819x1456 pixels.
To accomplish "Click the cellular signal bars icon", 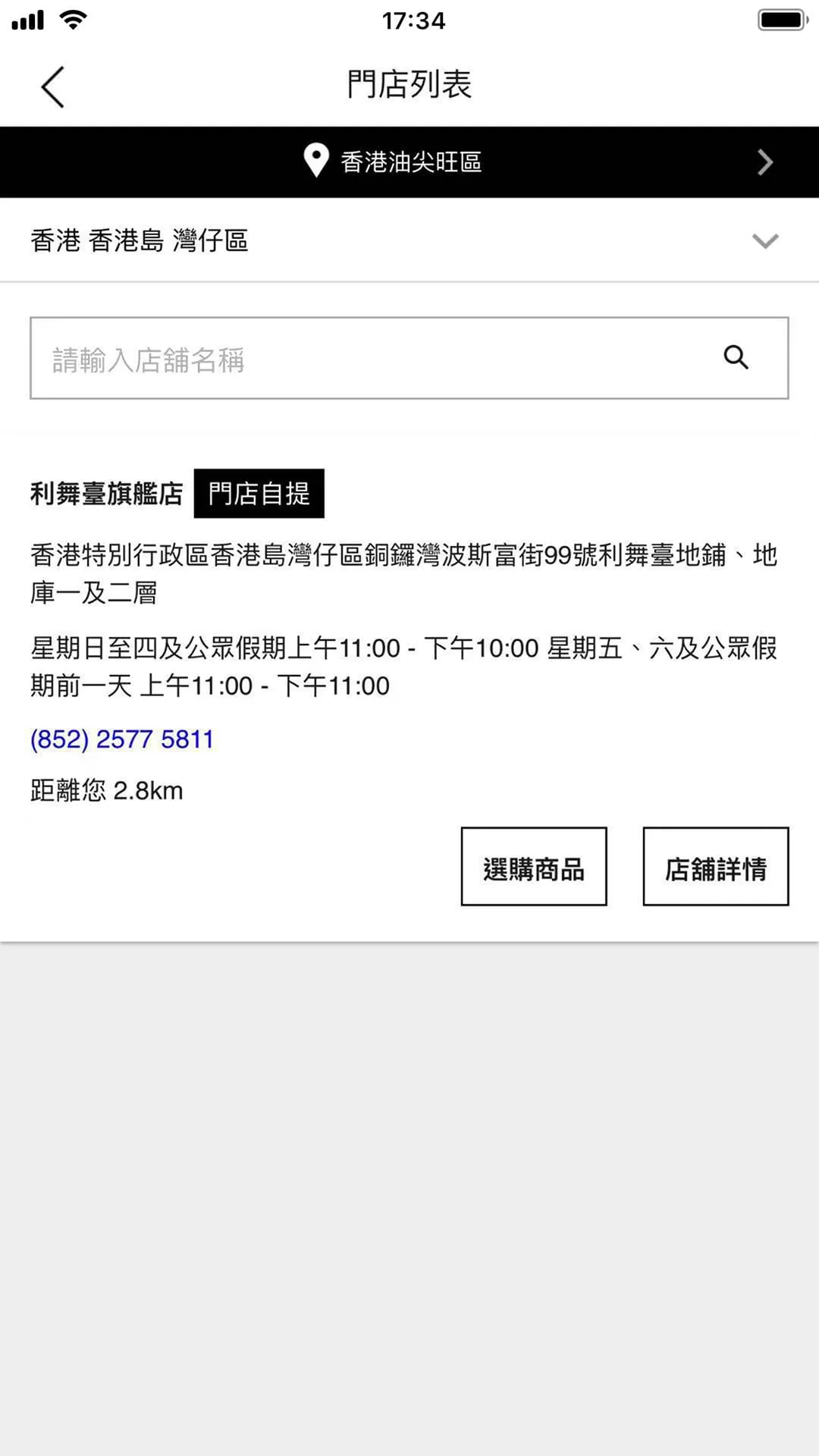I will point(28,20).
